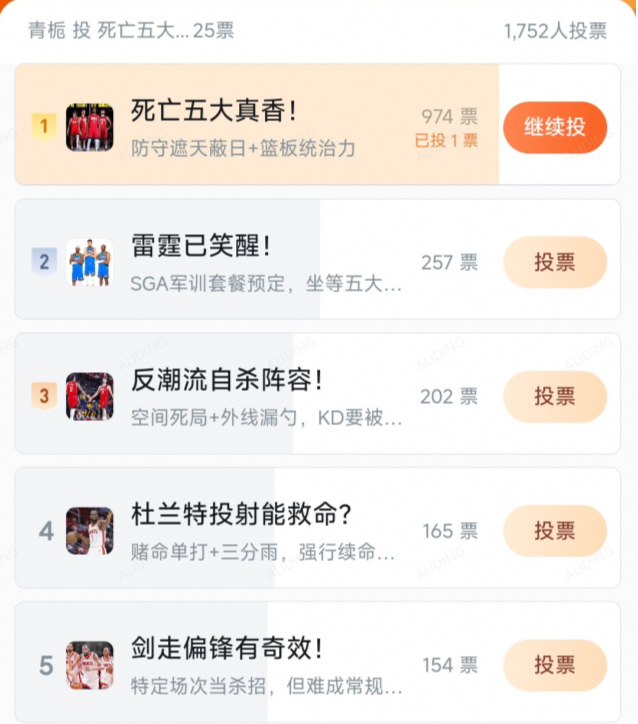Vote 投票 for 雷霆已笑醒
Screen dimensions: 638x724
pos(554,262)
